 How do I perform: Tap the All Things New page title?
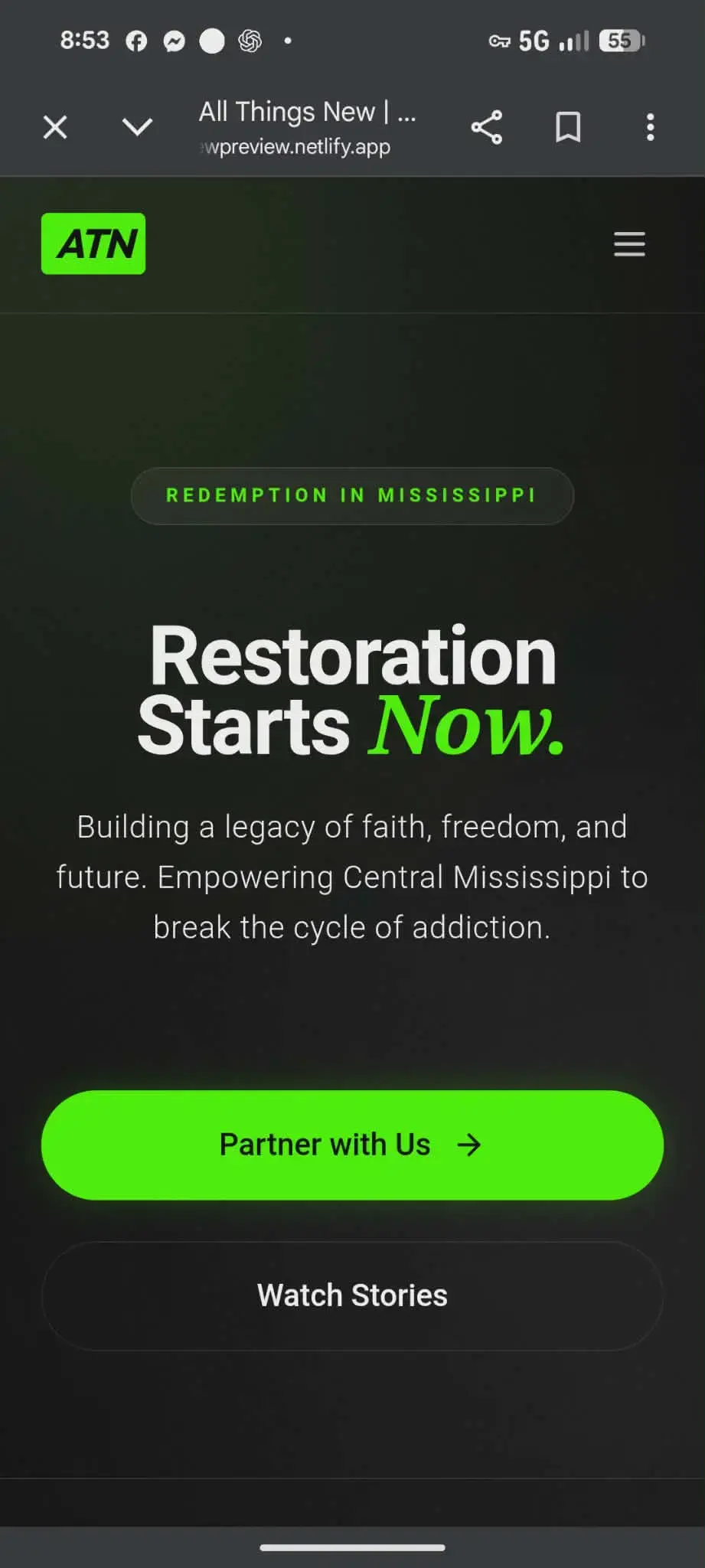point(308,112)
